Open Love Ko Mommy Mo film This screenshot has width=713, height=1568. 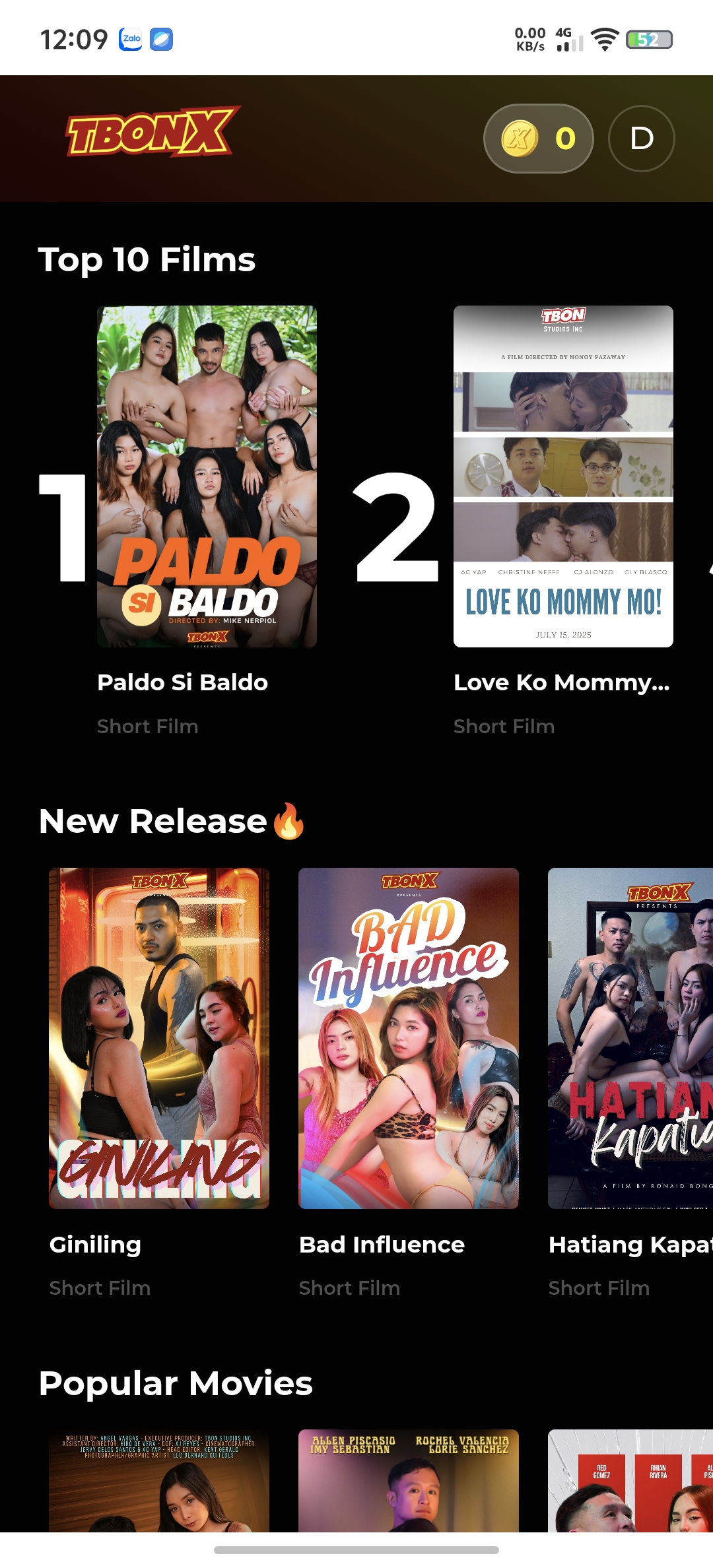[563, 476]
